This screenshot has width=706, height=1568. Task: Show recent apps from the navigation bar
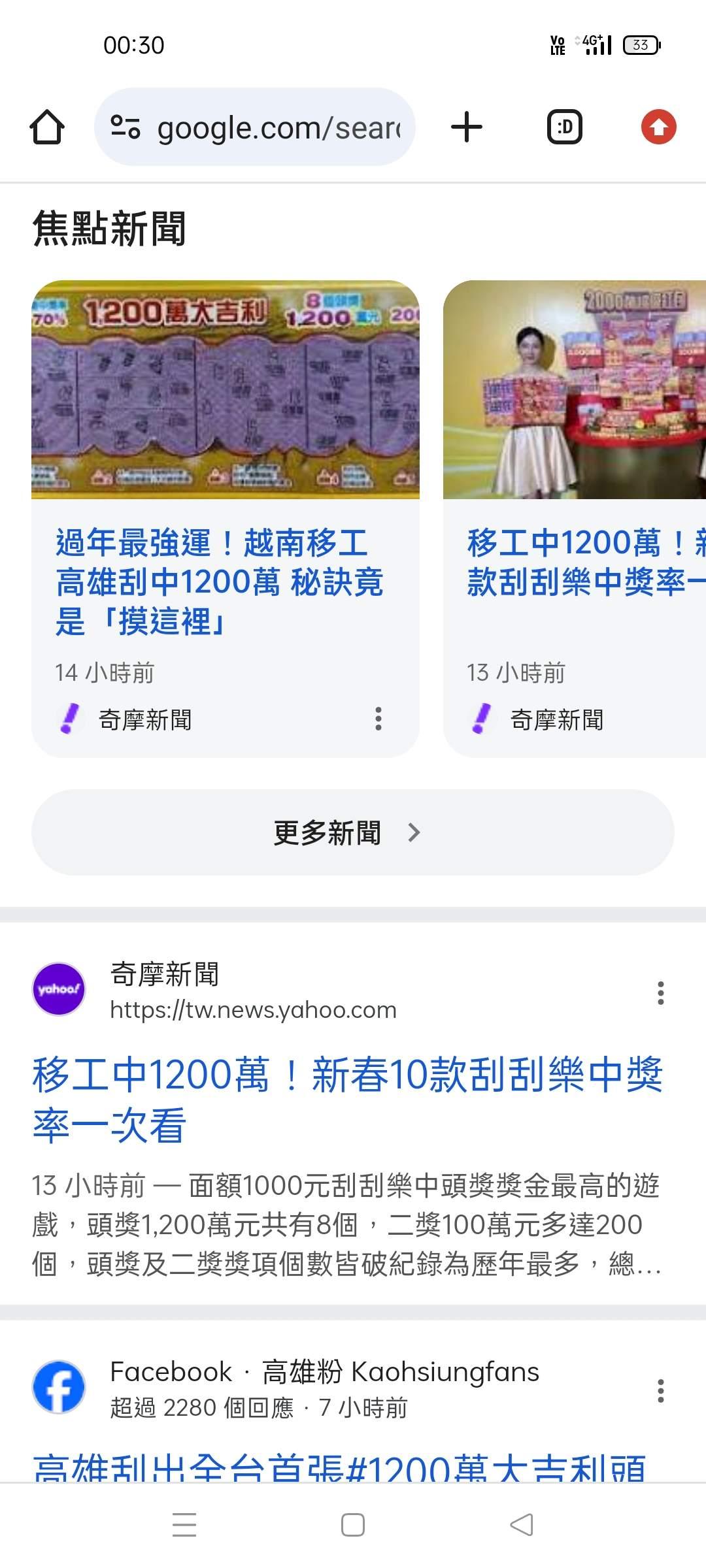tap(184, 1525)
